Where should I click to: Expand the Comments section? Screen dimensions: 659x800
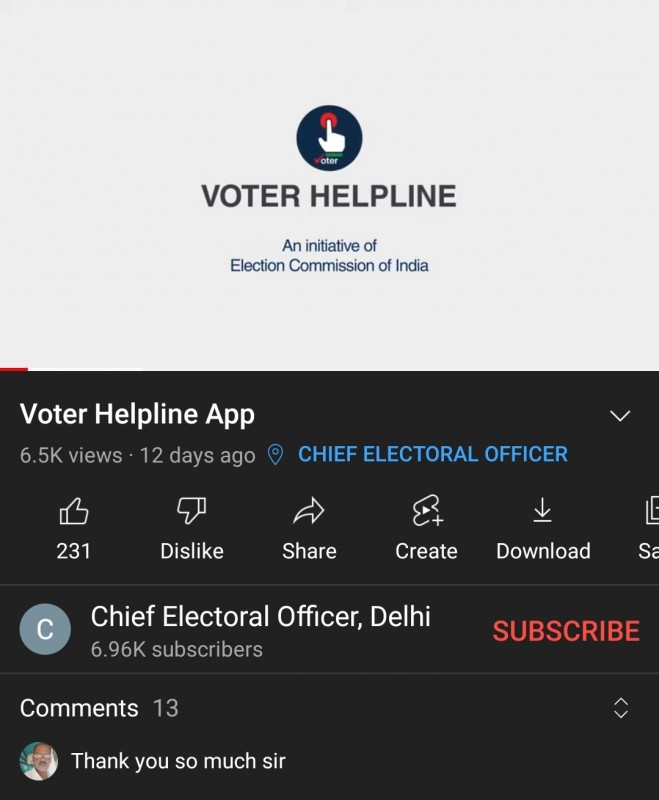tap(620, 708)
